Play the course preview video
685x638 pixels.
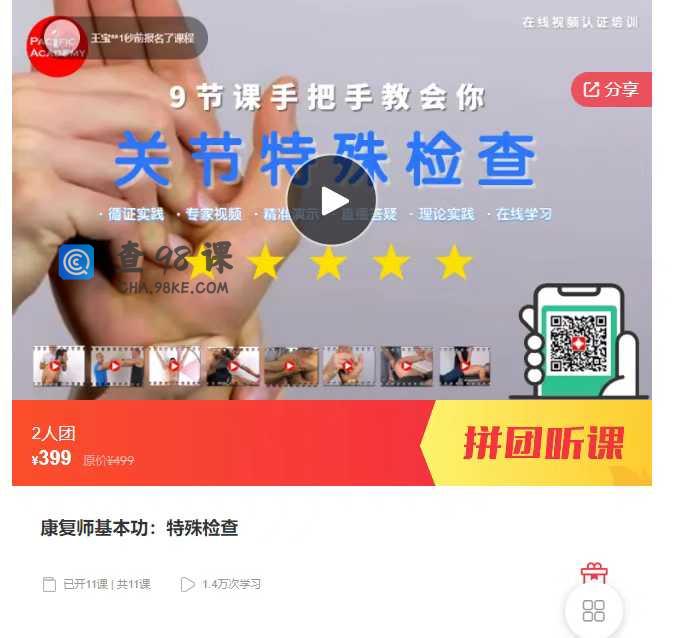(x=331, y=200)
